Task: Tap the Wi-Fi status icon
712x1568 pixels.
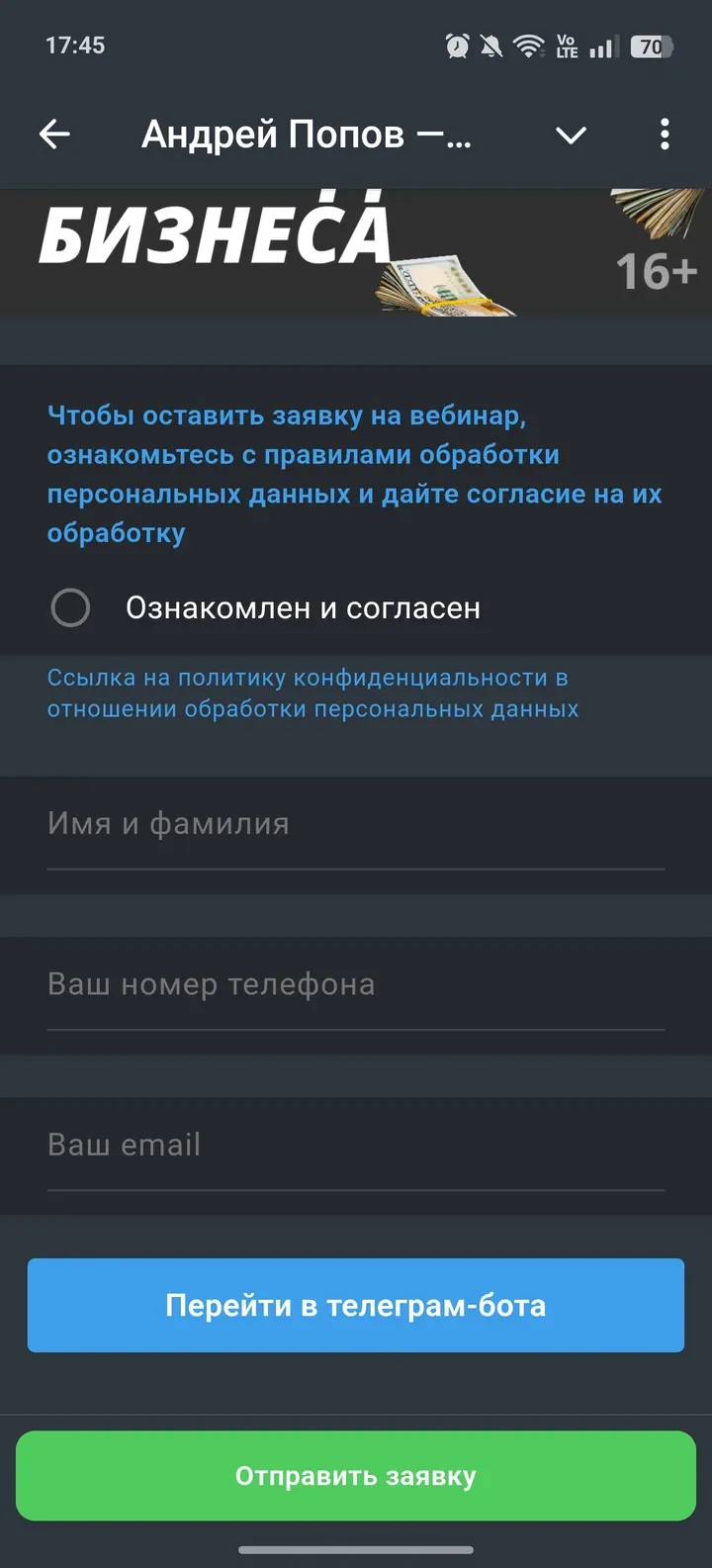Action: 531,45
